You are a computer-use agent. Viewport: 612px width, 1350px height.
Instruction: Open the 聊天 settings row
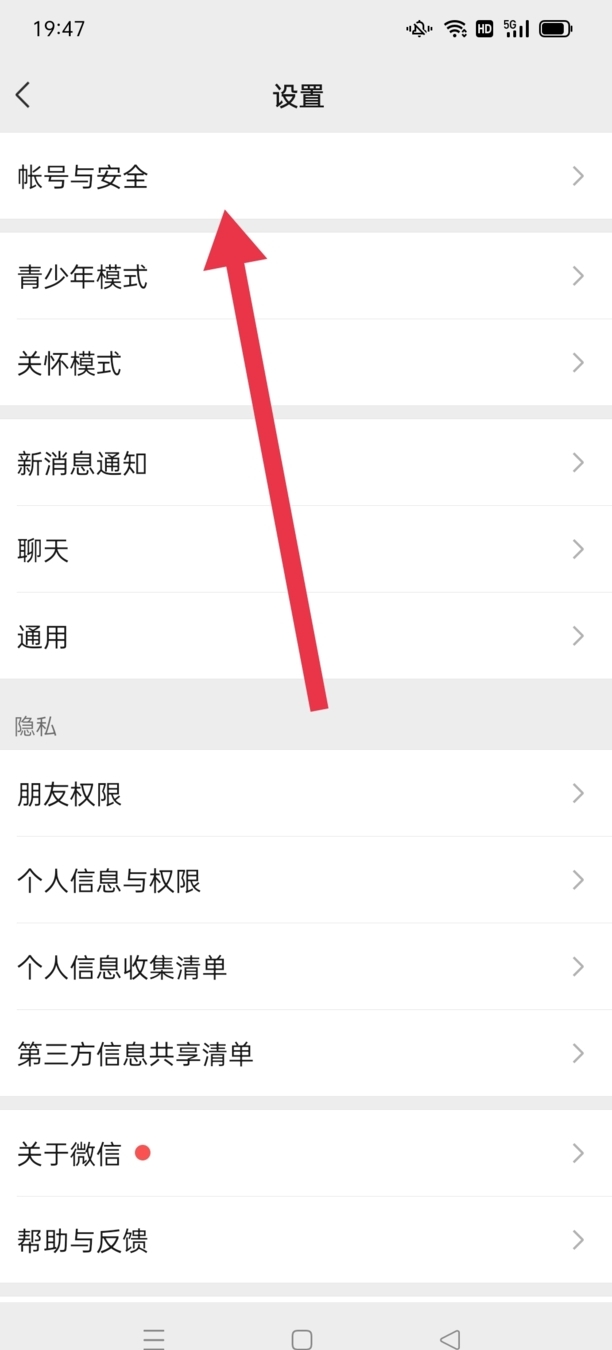[x=306, y=549]
